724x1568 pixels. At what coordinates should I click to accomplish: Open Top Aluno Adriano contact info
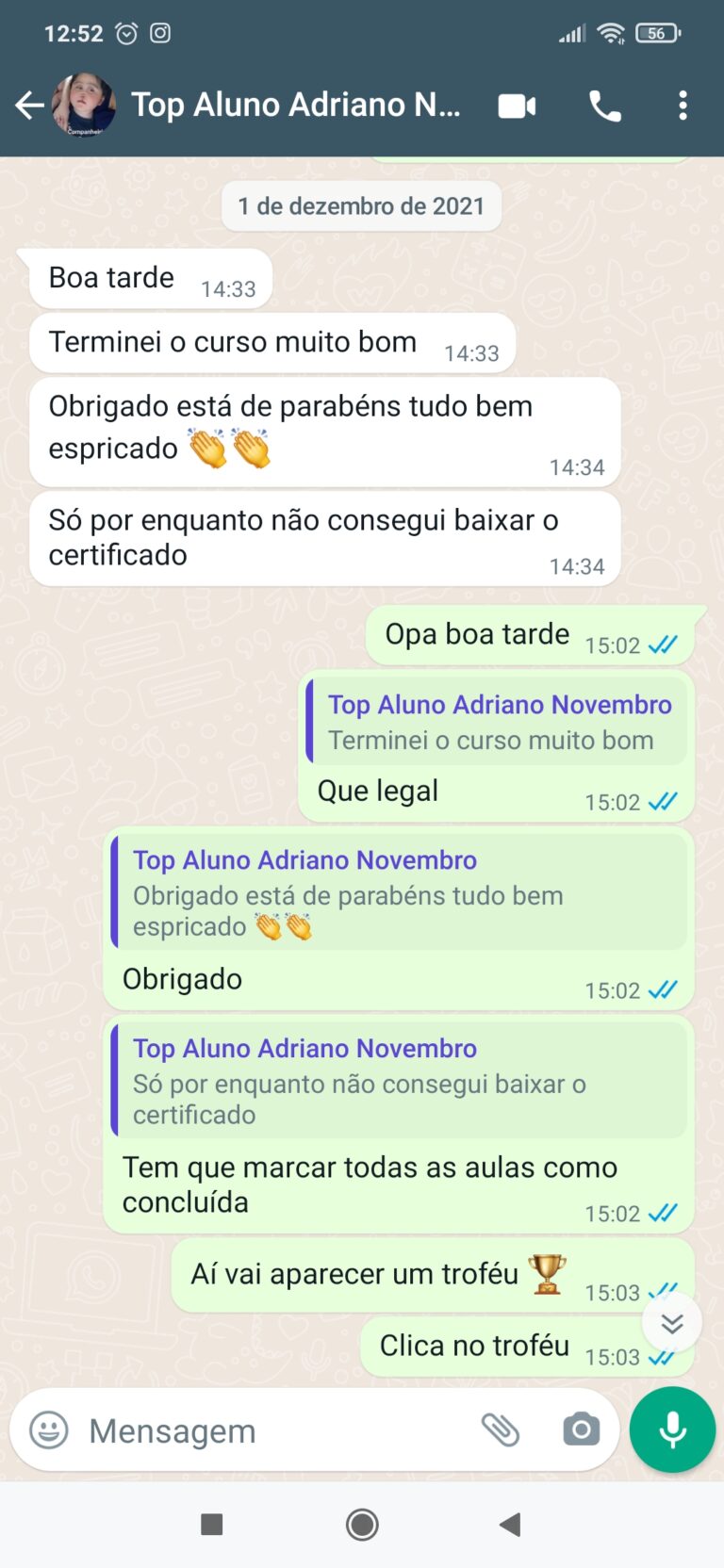coord(294,105)
